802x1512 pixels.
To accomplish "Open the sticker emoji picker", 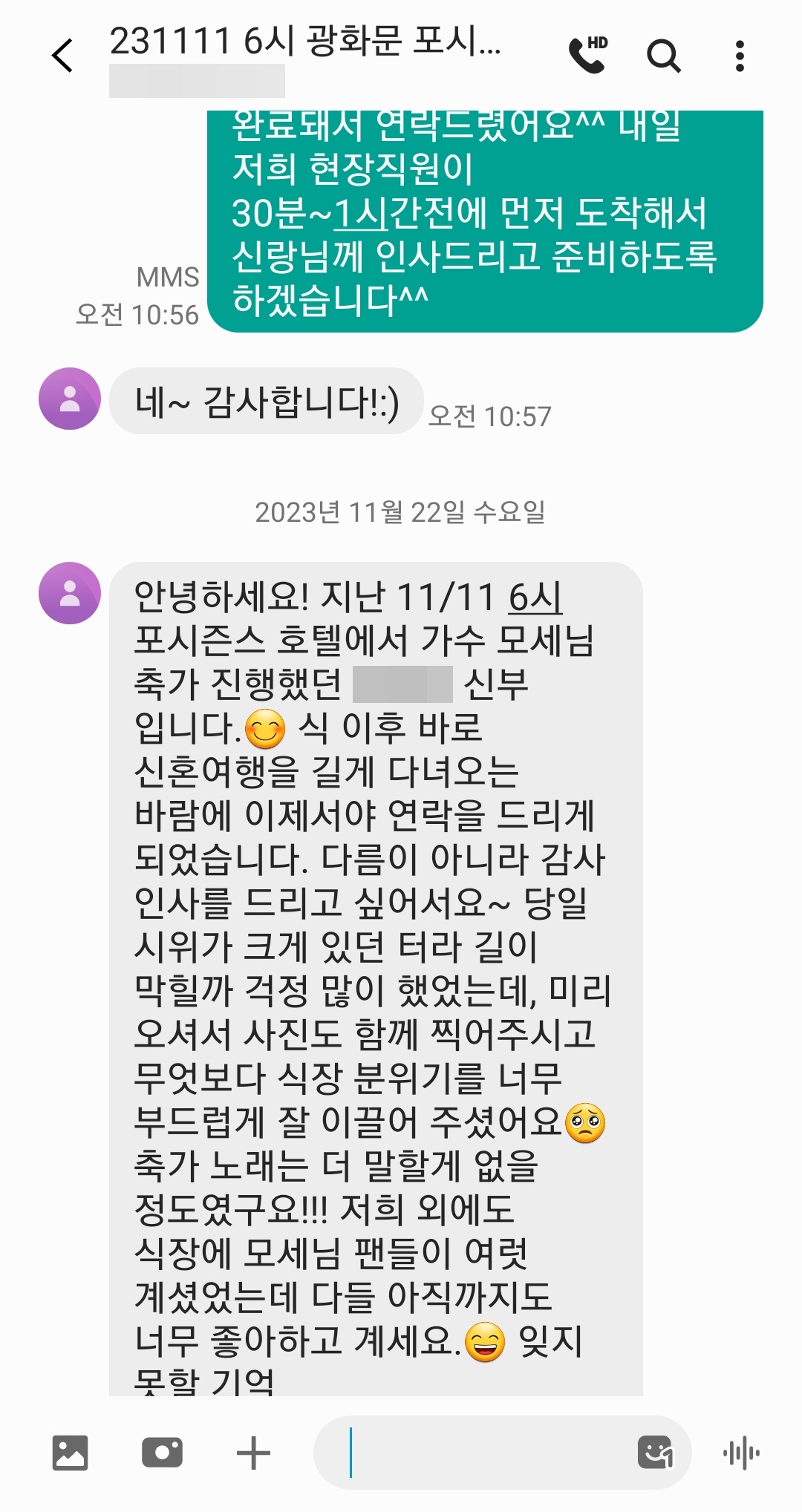I will [x=655, y=1452].
